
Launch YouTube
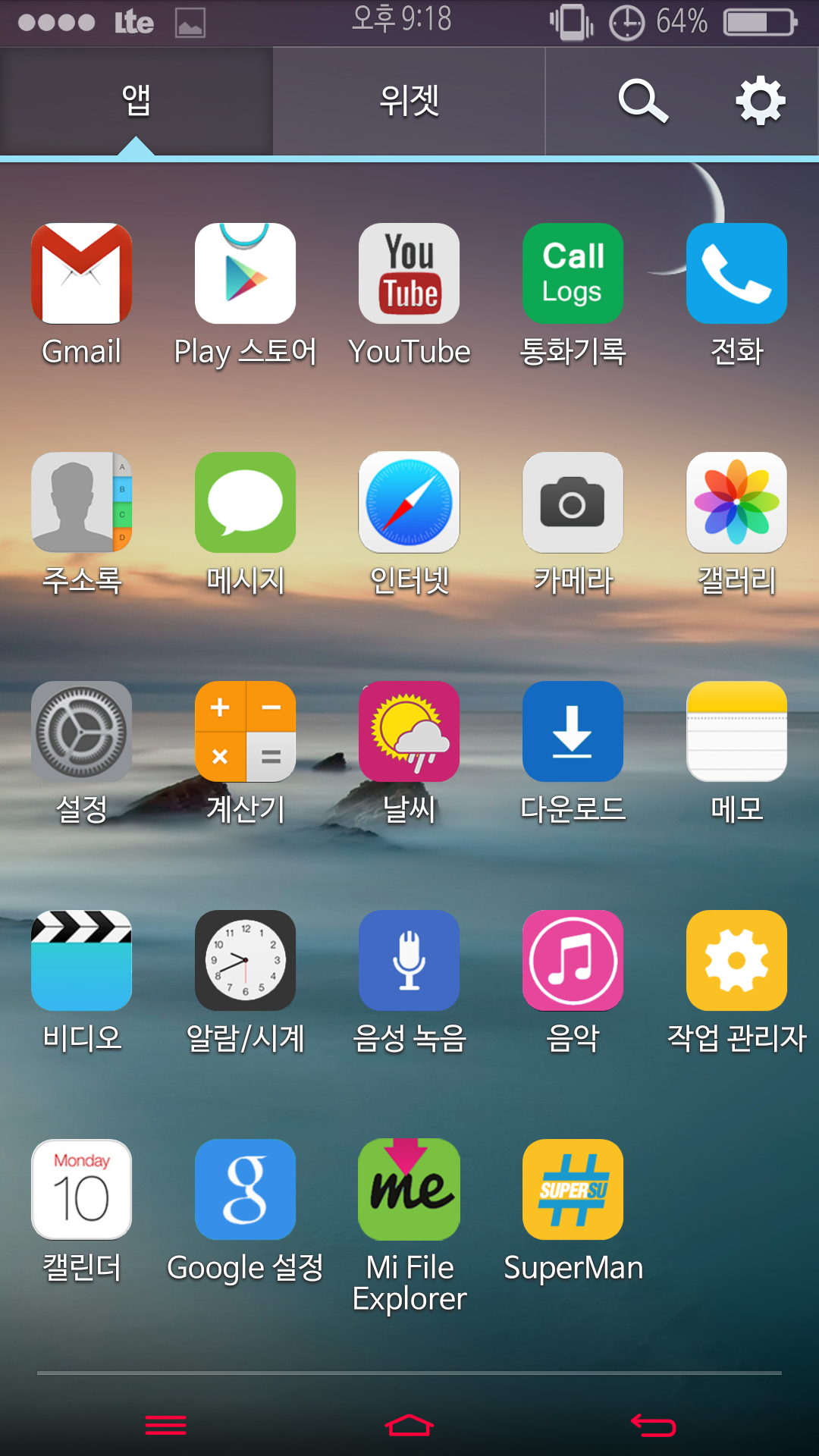409,274
